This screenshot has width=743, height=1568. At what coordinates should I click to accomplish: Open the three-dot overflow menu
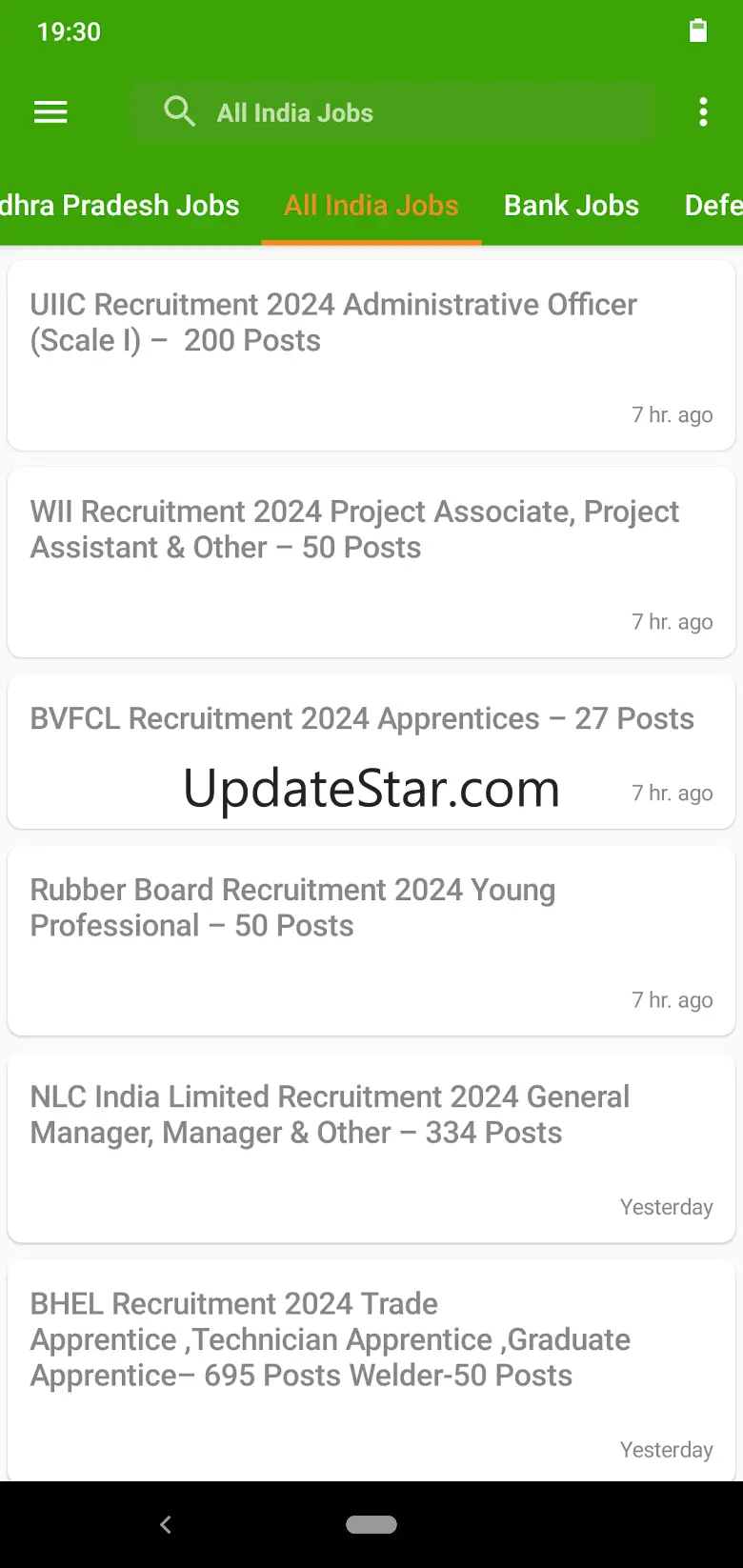(x=703, y=112)
